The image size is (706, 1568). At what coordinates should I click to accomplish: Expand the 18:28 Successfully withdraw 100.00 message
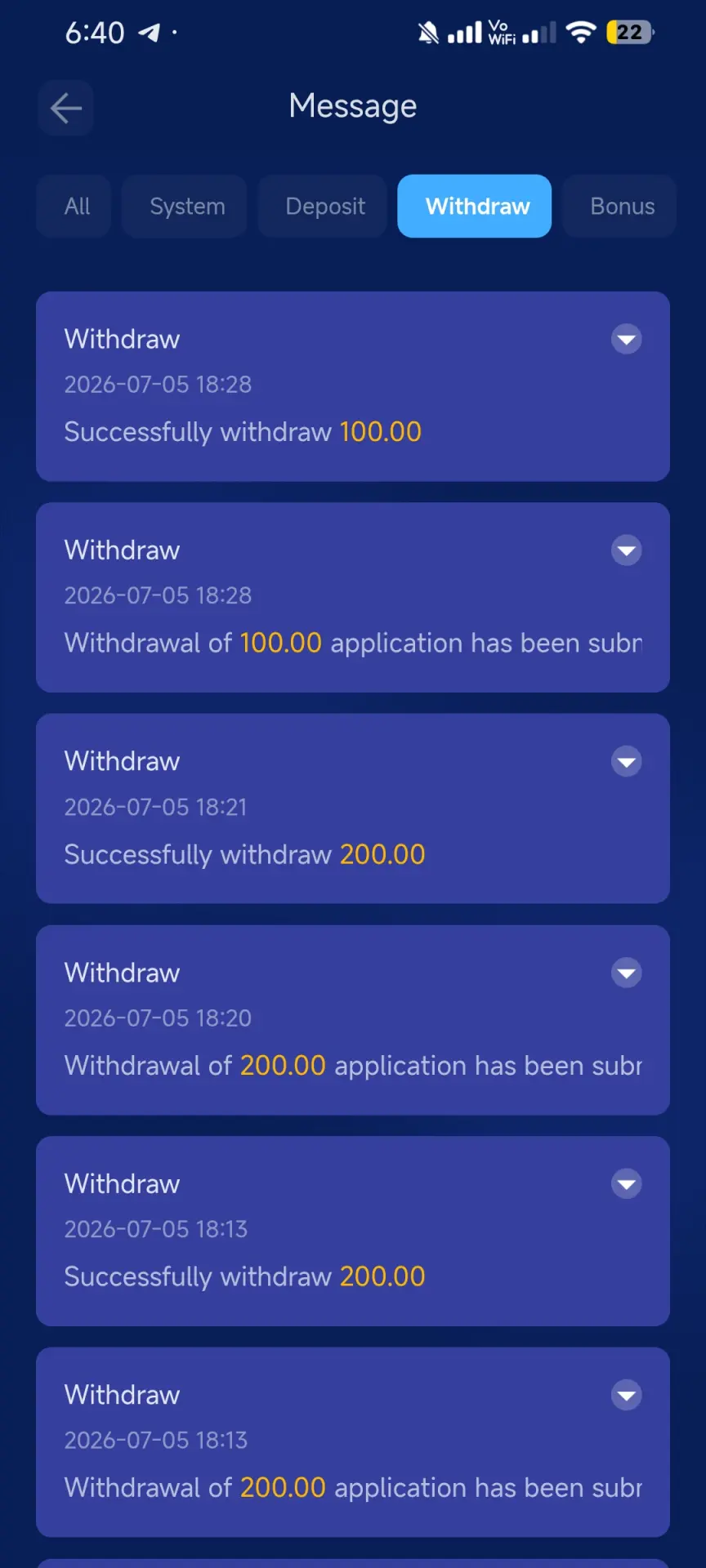tap(627, 339)
